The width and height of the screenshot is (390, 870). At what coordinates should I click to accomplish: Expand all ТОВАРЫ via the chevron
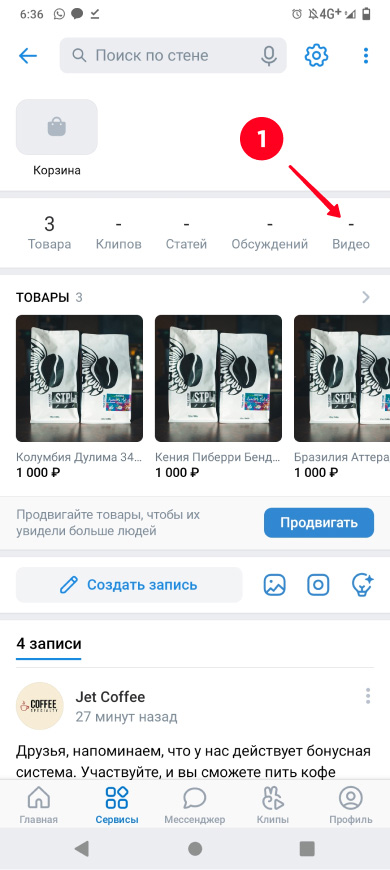coord(366,297)
